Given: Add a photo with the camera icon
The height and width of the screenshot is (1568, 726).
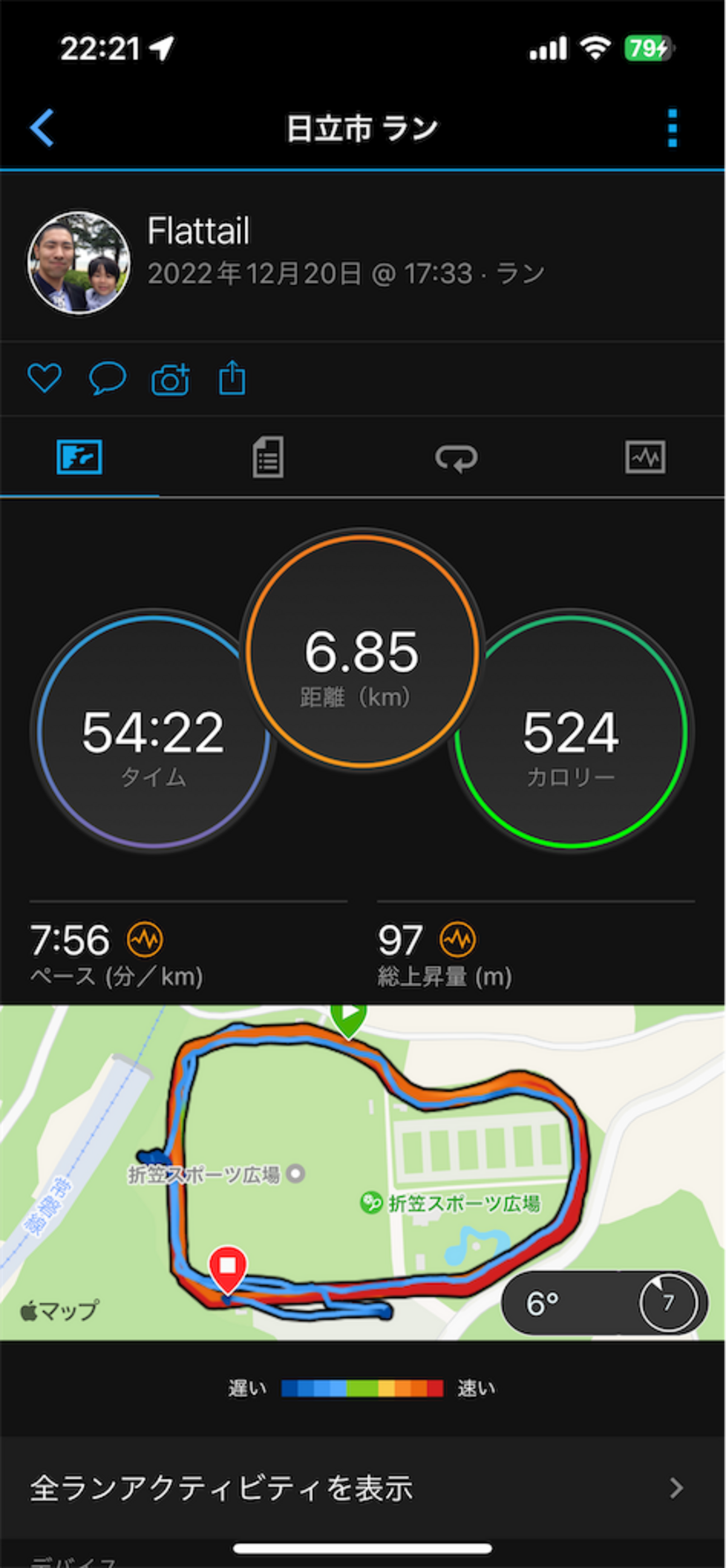Looking at the screenshot, I should point(170,379).
